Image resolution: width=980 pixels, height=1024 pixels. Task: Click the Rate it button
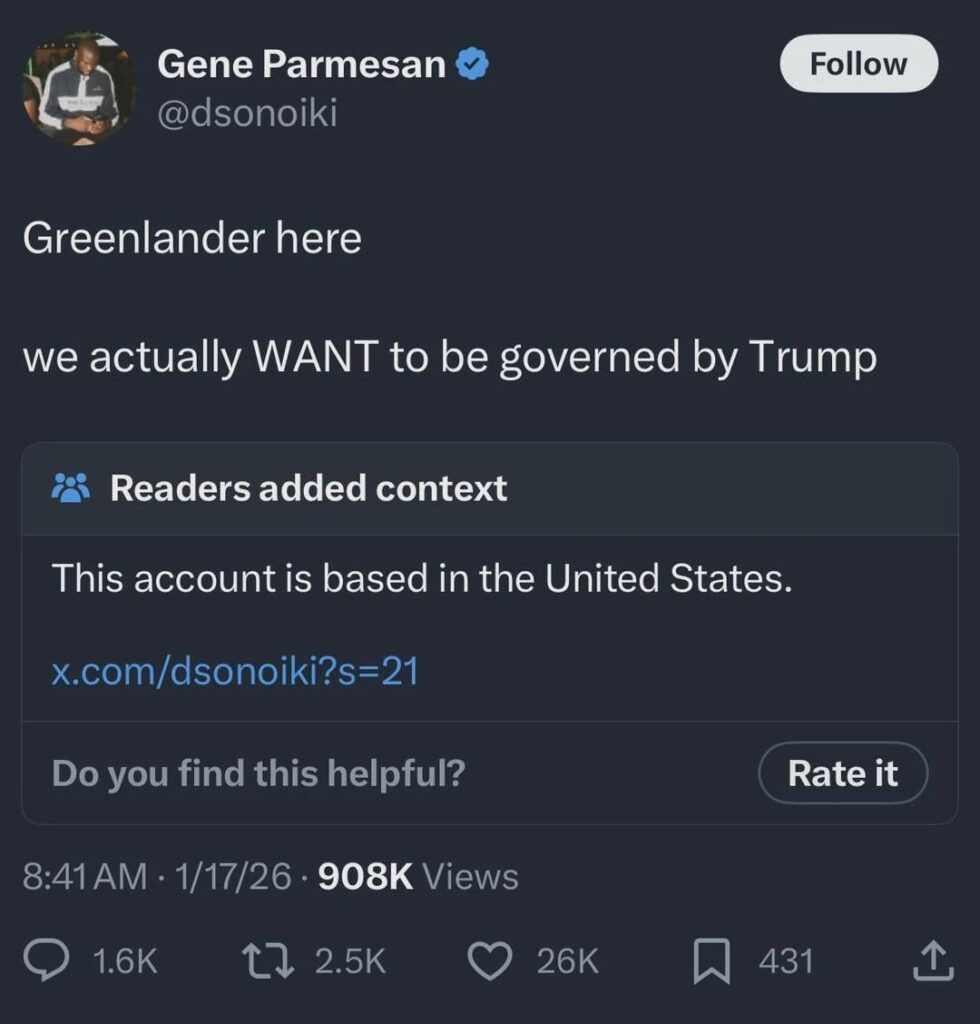point(844,772)
